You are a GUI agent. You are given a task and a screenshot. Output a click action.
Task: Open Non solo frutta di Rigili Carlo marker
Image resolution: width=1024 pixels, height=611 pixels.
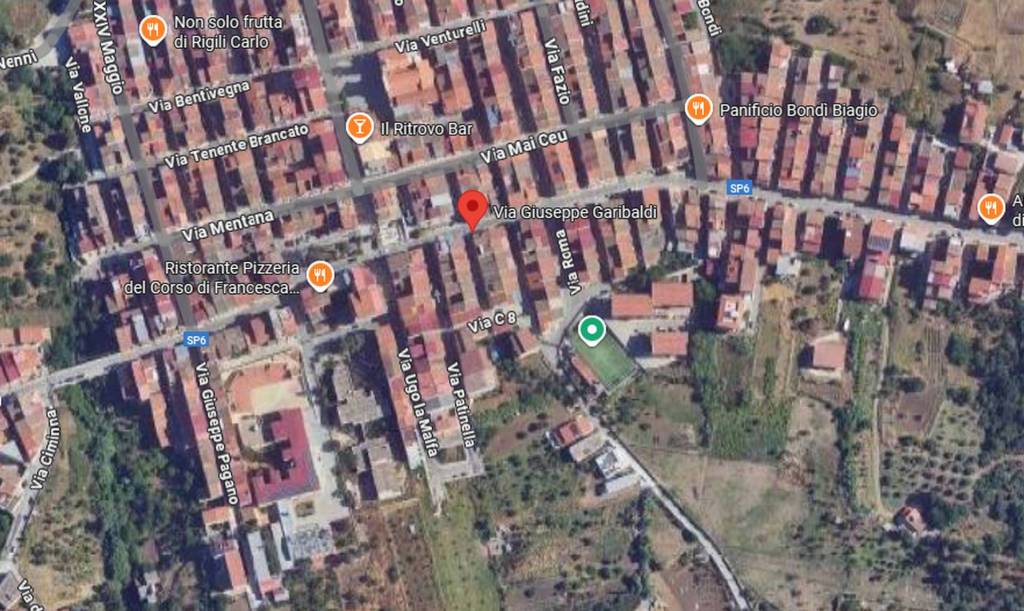pyautogui.click(x=152, y=30)
